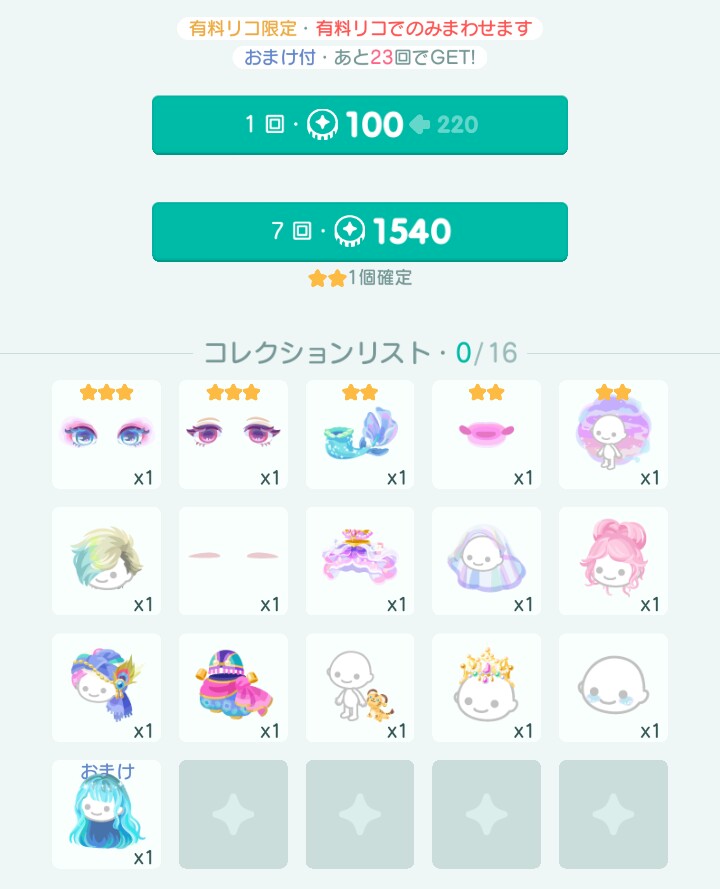
Task: Select the pink and teal puffy outfit item
Action: [233, 688]
